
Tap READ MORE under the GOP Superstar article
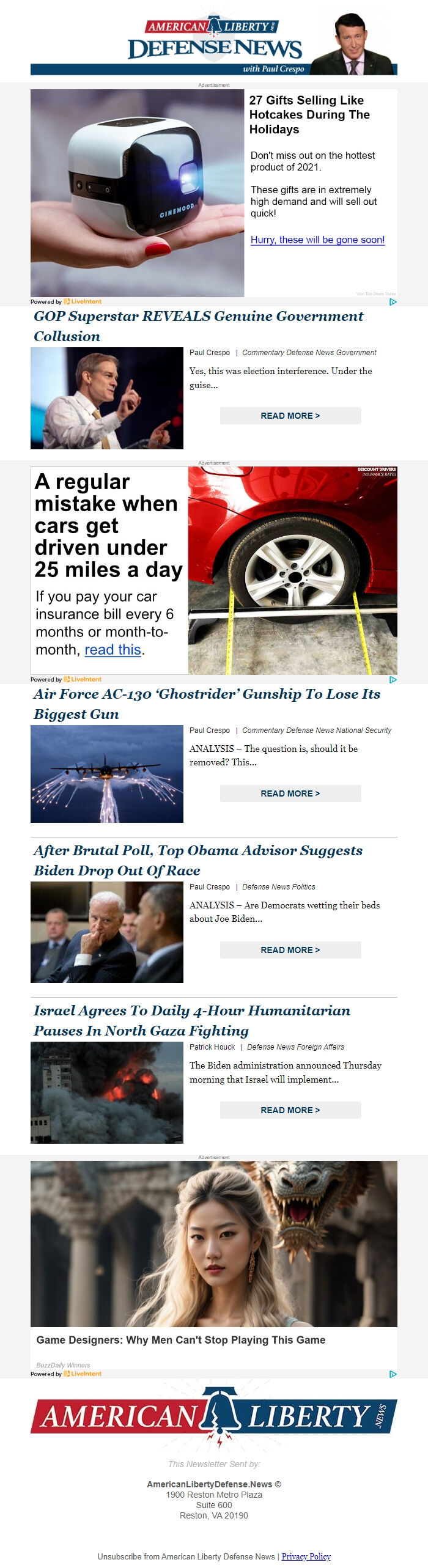[x=290, y=416]
